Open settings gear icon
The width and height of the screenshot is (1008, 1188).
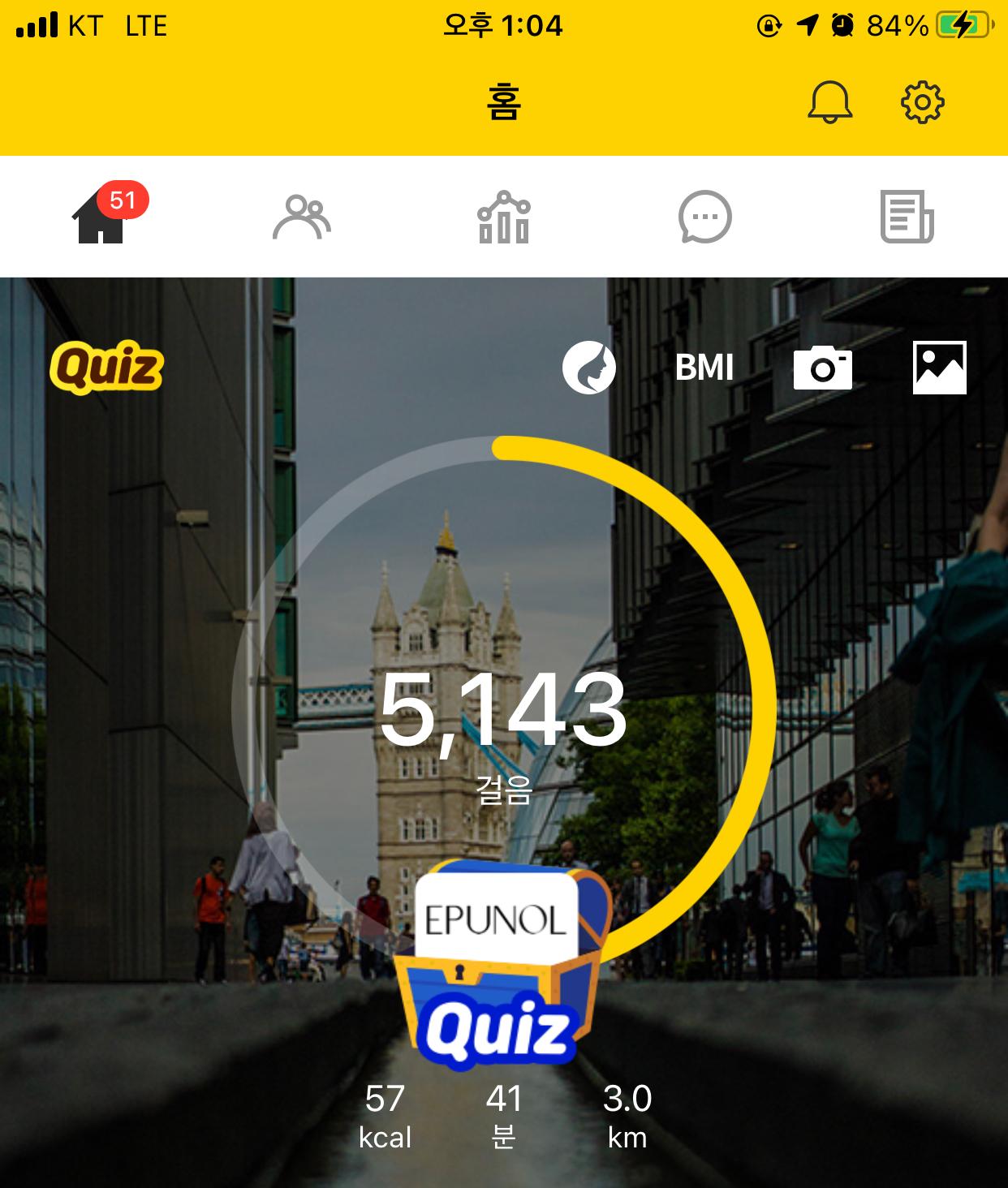[x=923, y=102]
